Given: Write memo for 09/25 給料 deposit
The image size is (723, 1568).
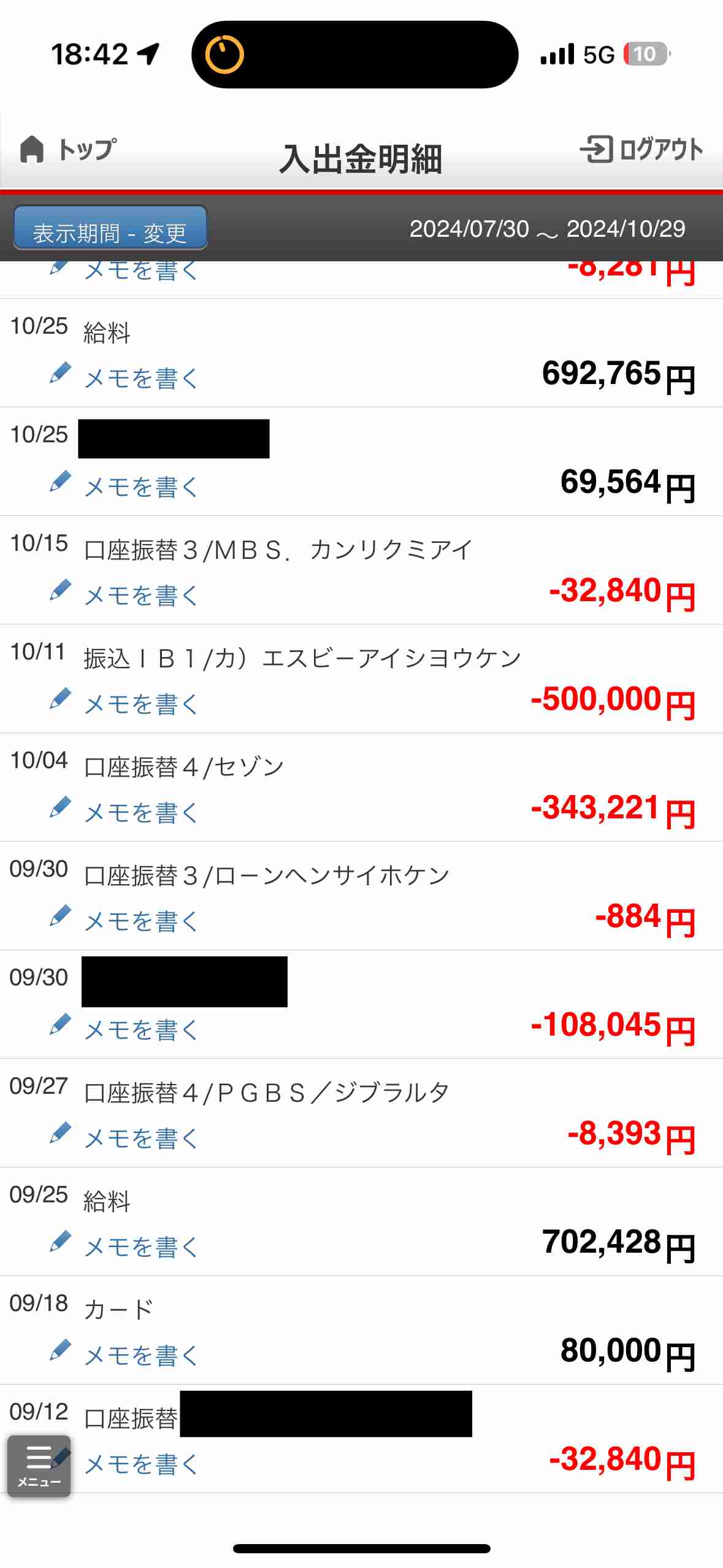Looking at the screenshot, I should coord(124,1245).
